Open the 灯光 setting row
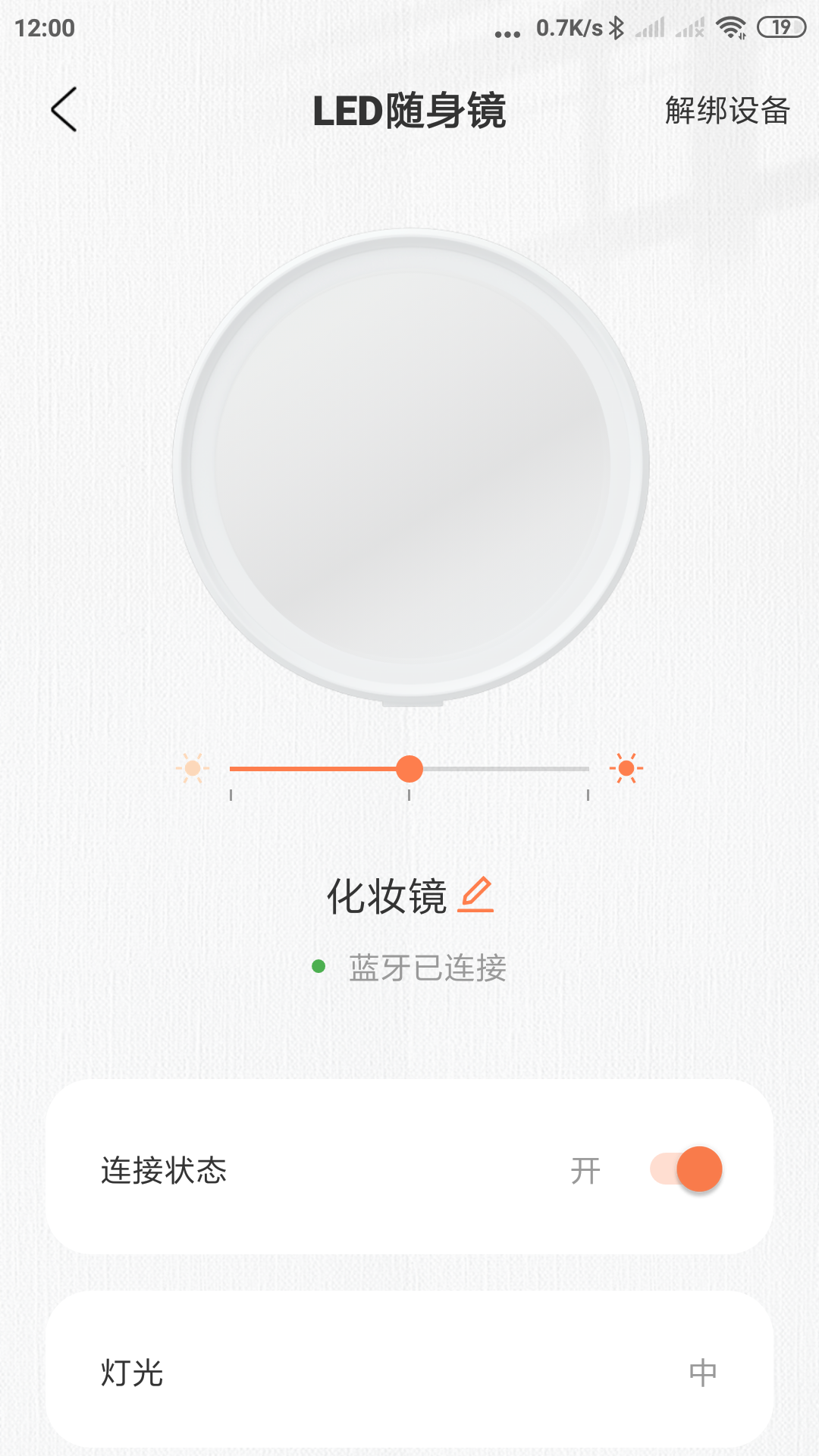Screen dimensions: 819x1456 tap(409, 1373)
